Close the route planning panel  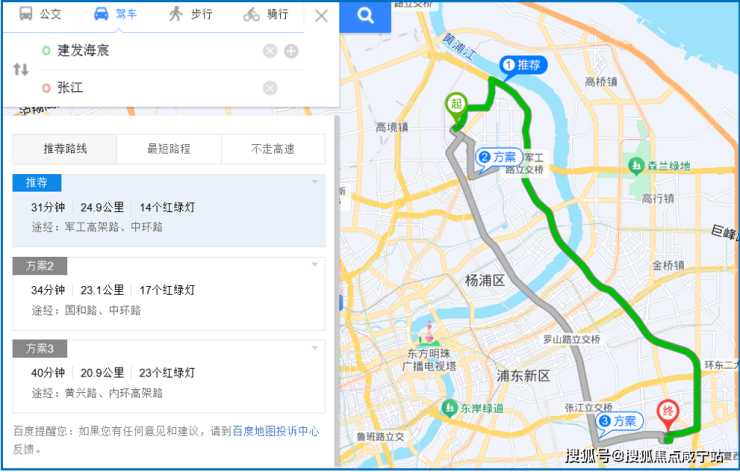point(321,15)
